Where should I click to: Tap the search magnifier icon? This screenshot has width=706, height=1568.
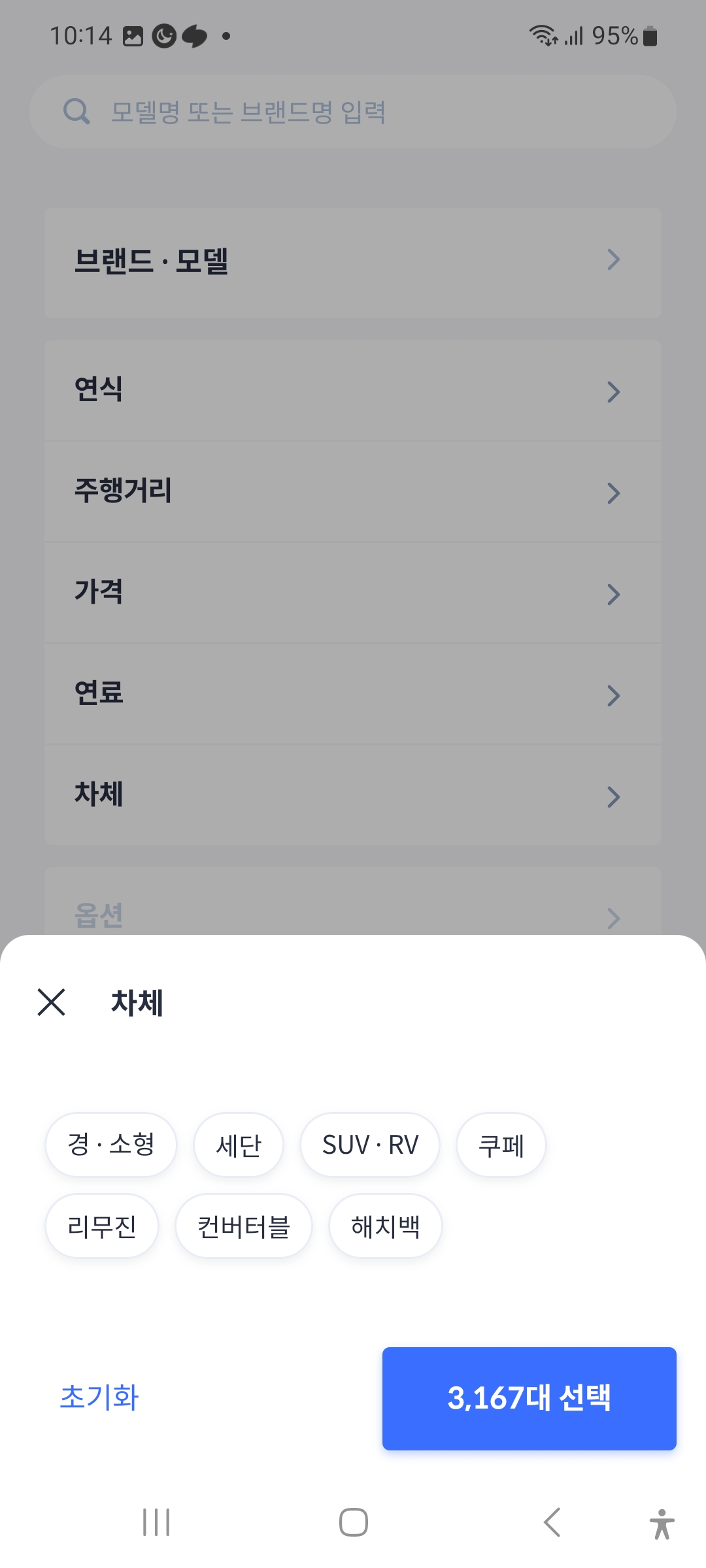click(x=76, y=112)
